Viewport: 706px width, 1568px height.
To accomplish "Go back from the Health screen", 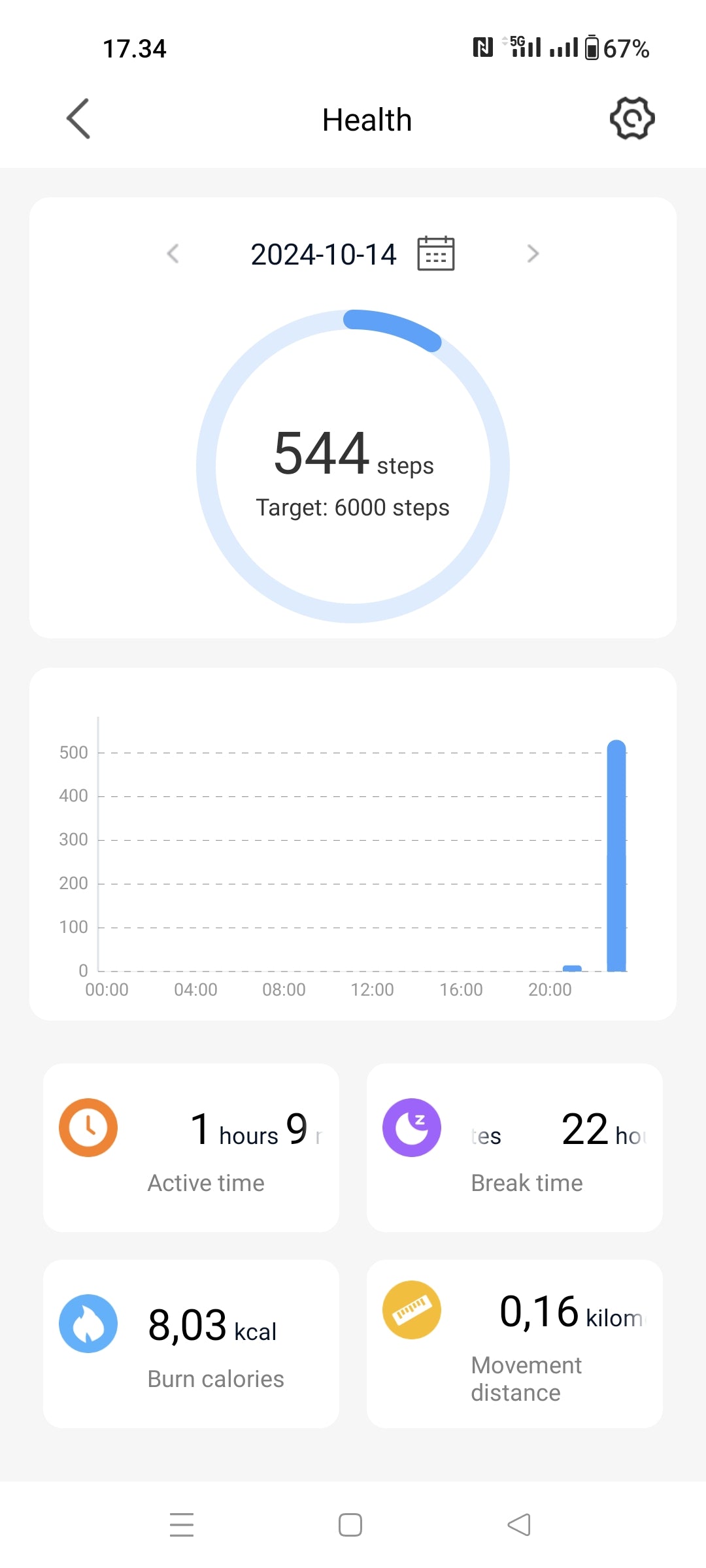I will click(x=78, y=119).
